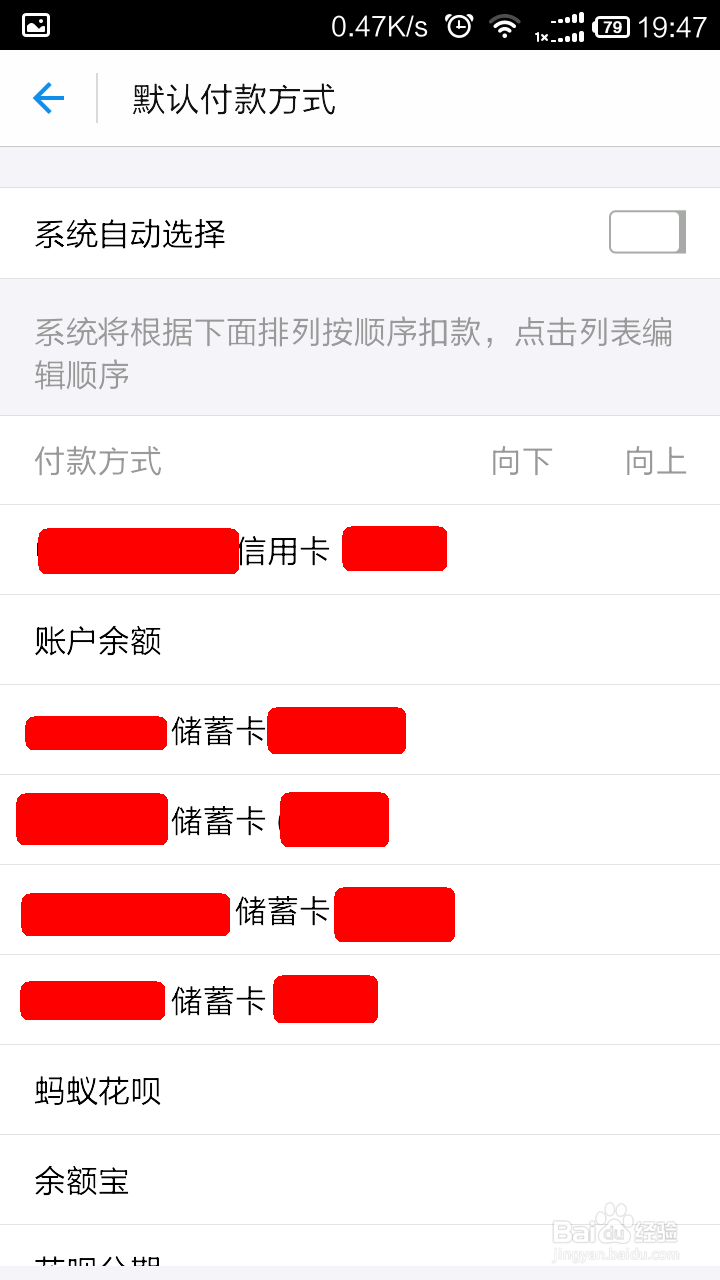Select 蚂蚁花呗 payment method
The image size is (720, 1280).
point(97,1090)
